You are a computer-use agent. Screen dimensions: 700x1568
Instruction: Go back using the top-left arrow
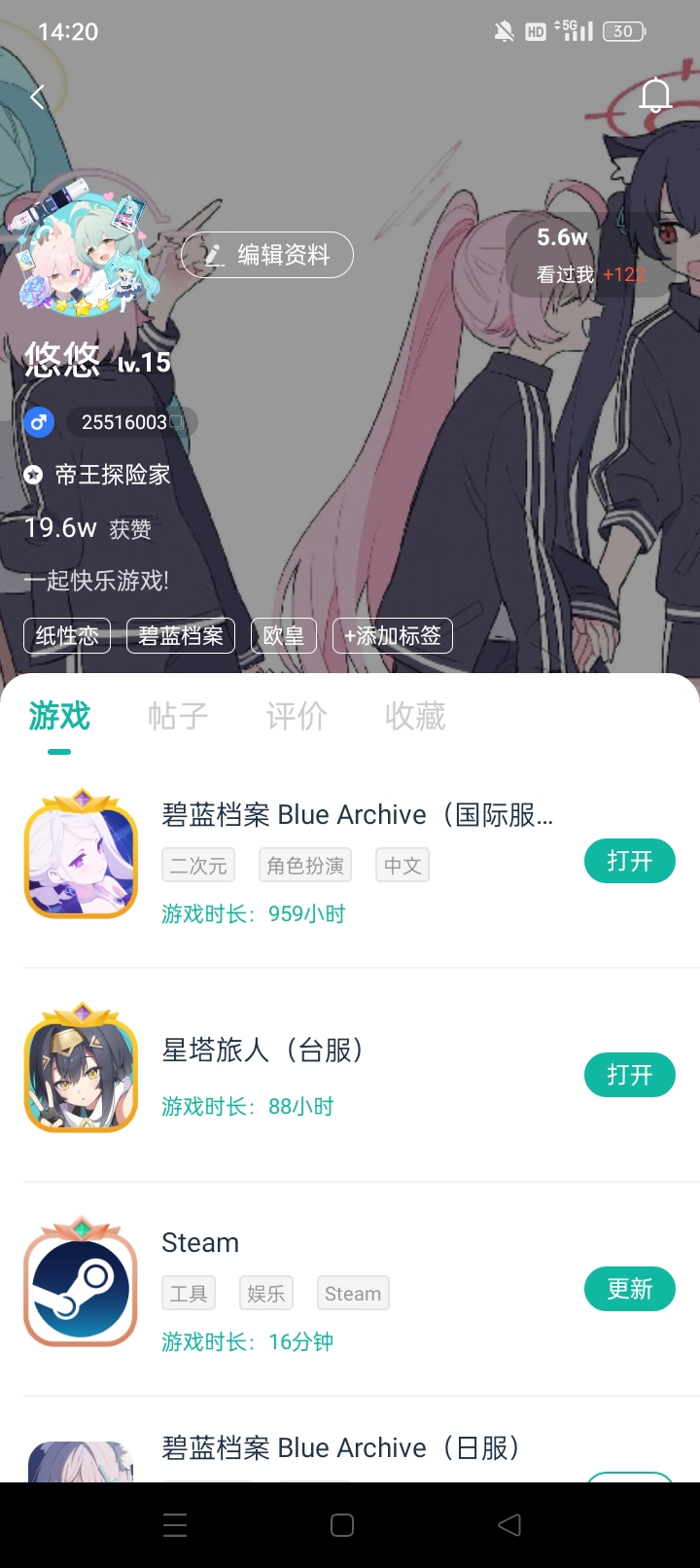[x=38, y=97]
